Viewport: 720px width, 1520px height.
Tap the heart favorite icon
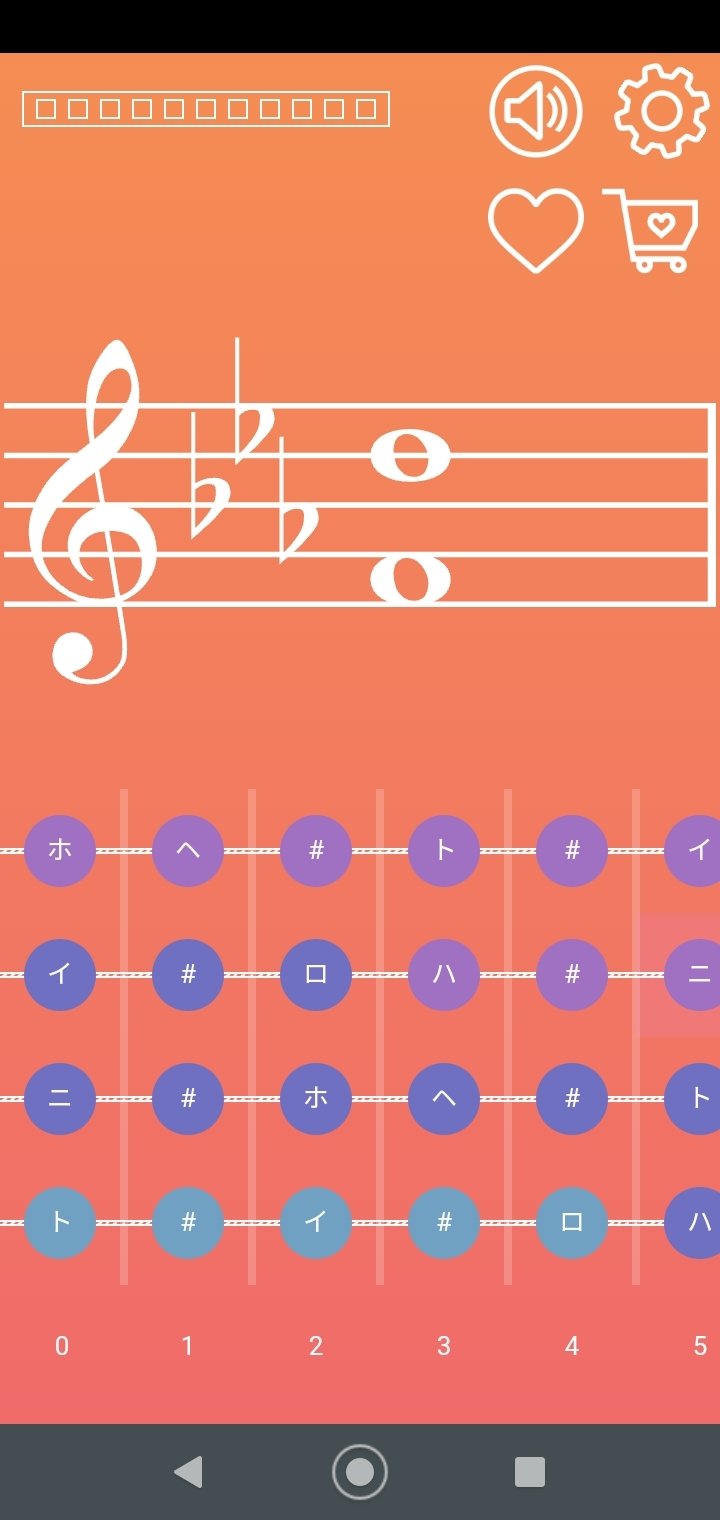click(535, 230)
